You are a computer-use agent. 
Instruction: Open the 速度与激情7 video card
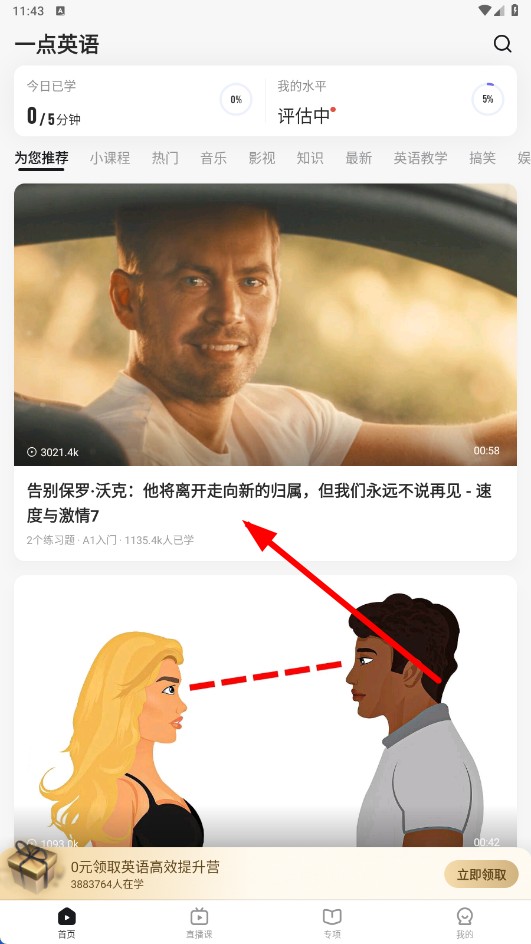(x=266, y=372)
